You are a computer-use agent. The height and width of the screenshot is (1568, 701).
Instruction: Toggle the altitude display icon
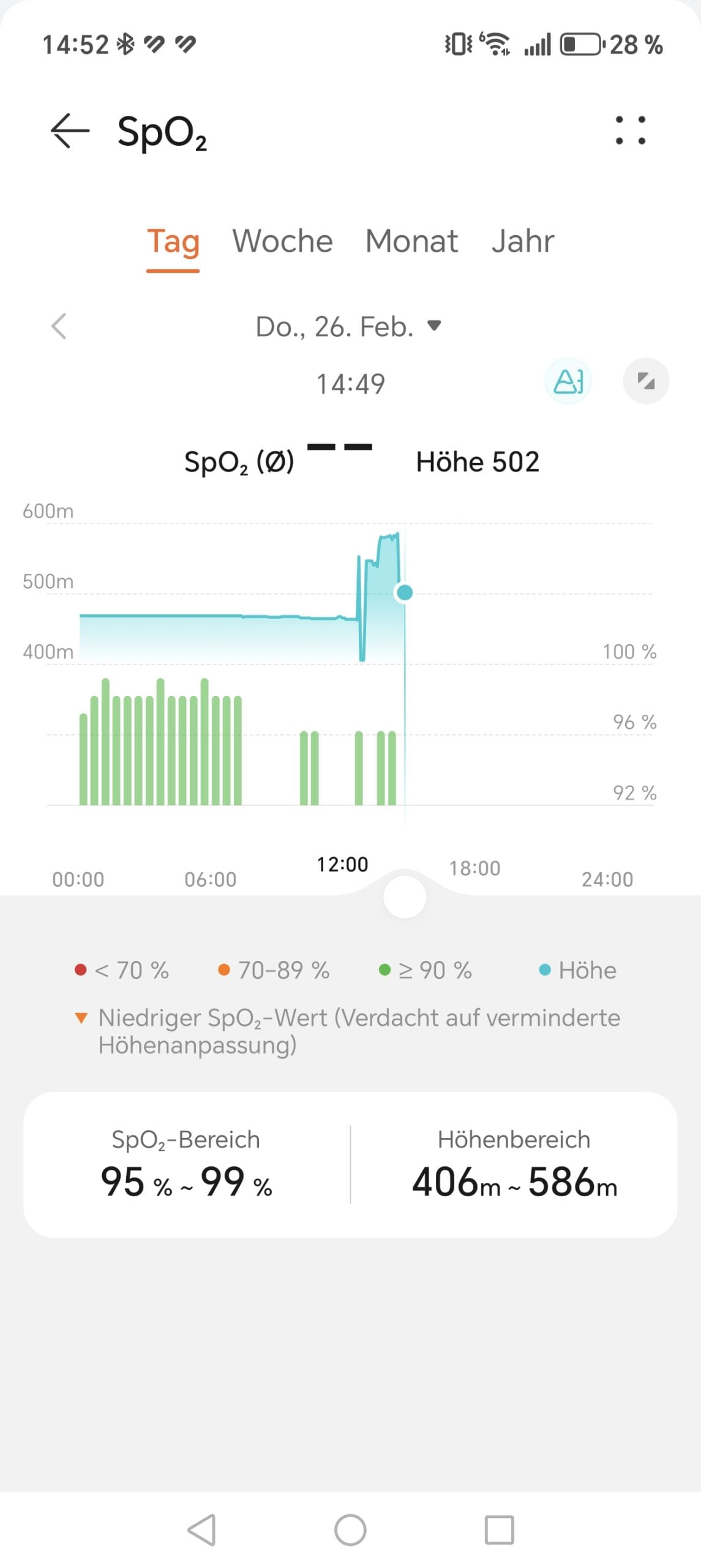(x=568, y=381)
